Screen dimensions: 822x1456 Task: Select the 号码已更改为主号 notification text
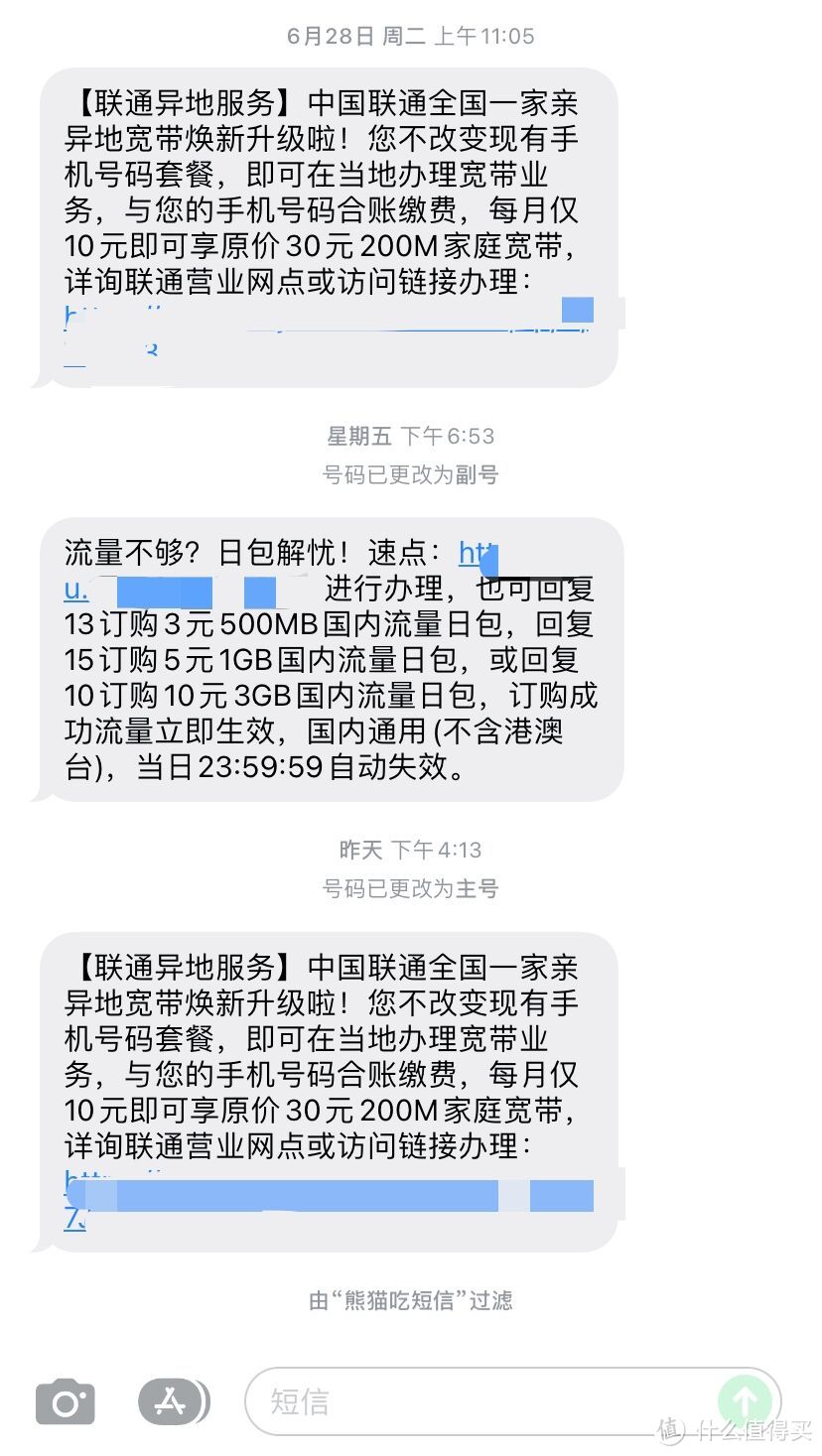tap(410, 889)
